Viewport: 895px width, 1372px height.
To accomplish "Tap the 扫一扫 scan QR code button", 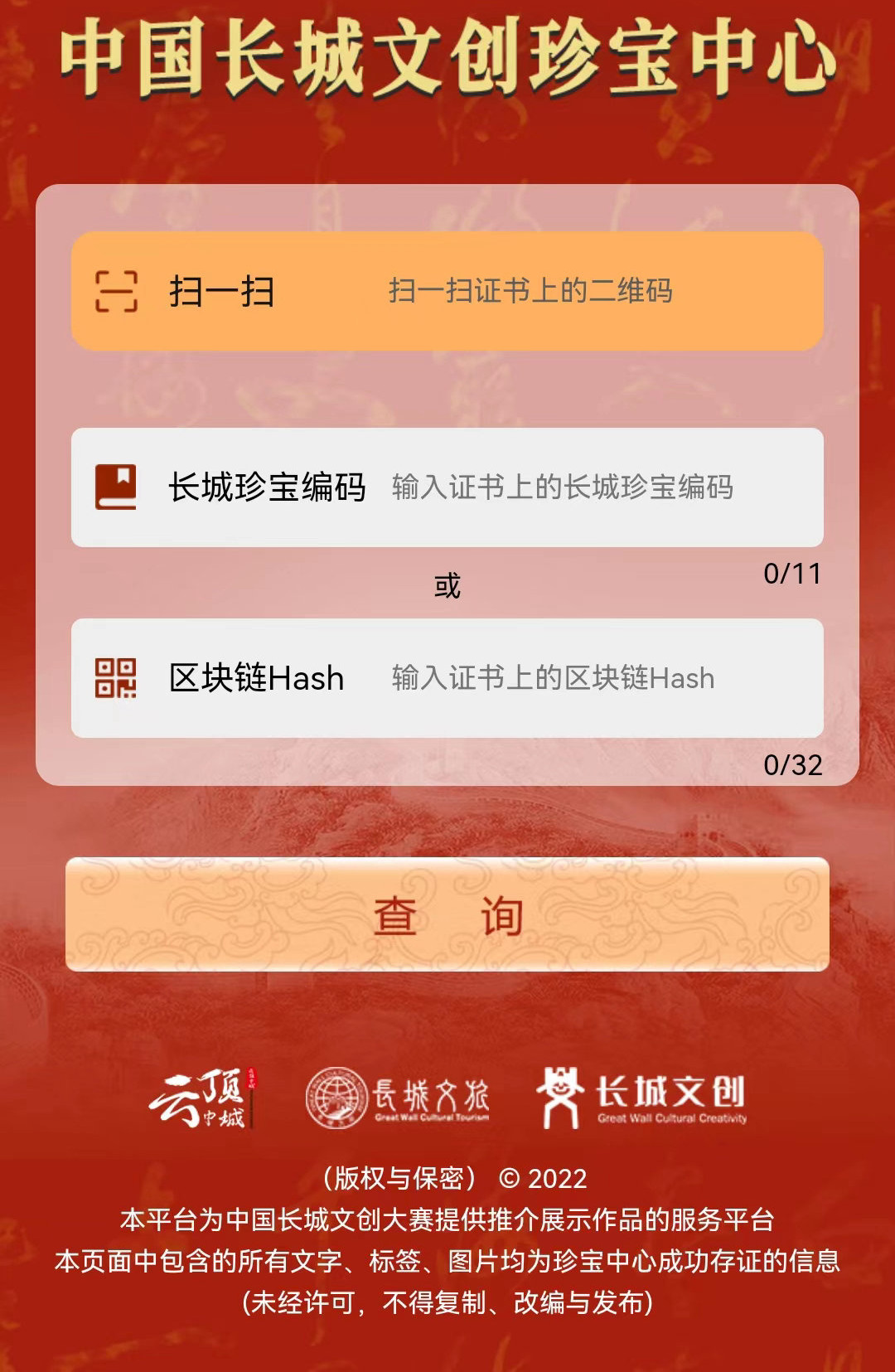I will coord(447,291).
